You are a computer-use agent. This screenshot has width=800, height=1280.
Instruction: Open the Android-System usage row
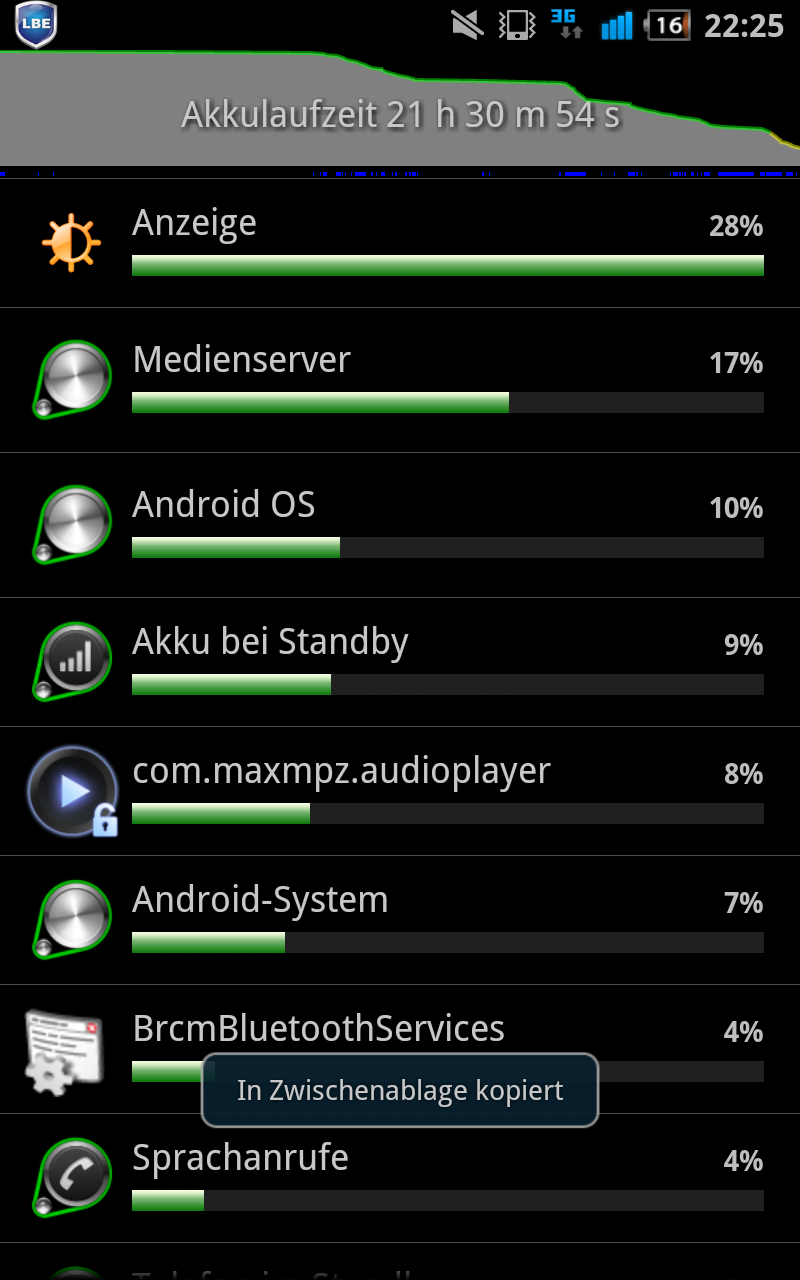point(400,920)
